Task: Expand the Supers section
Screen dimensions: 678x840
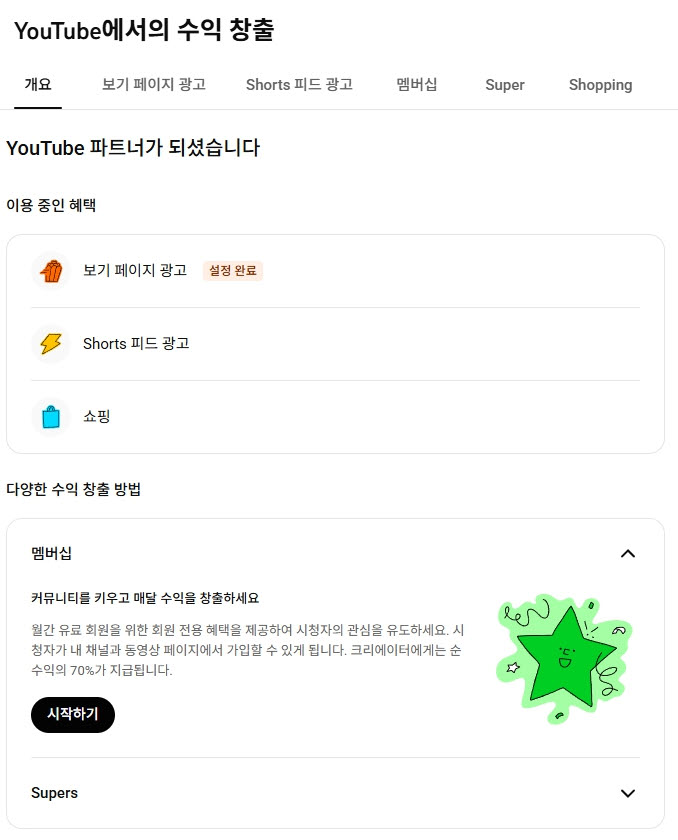Action: click(x=627, y=793)
